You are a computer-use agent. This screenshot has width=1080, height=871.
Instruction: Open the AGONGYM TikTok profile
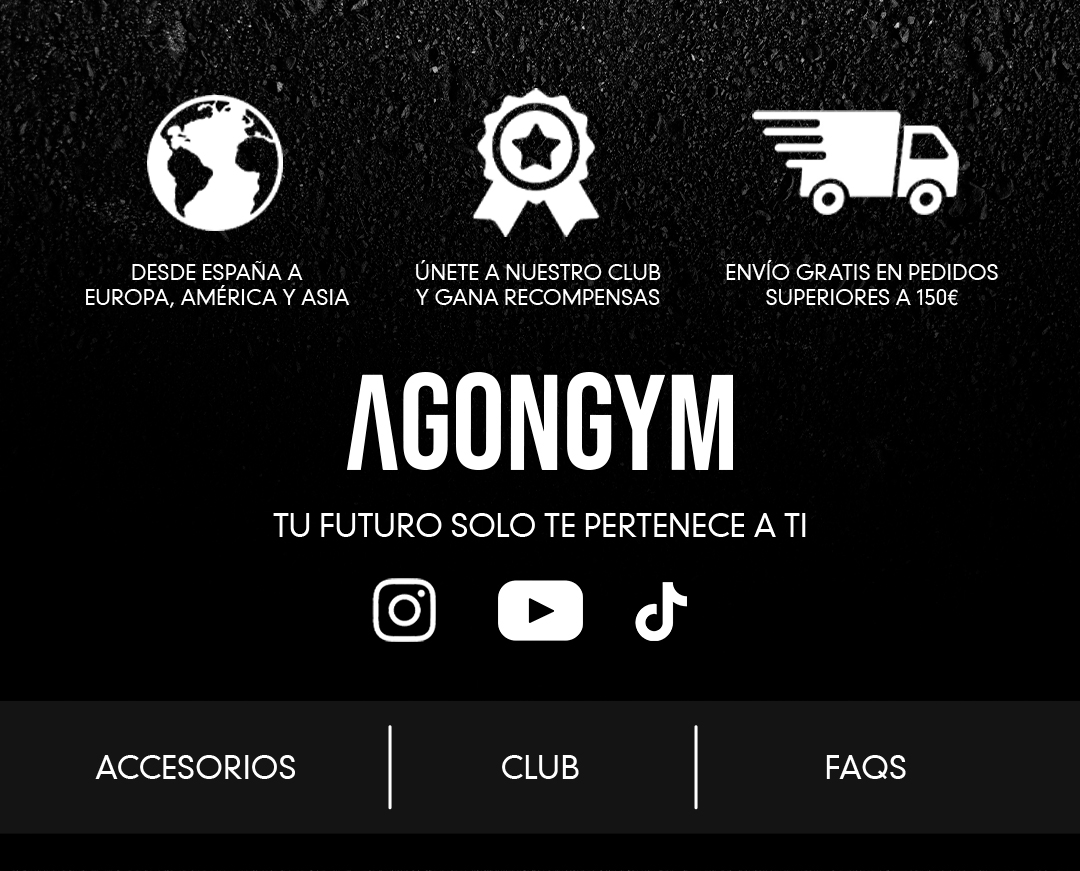tap(661, 611)
